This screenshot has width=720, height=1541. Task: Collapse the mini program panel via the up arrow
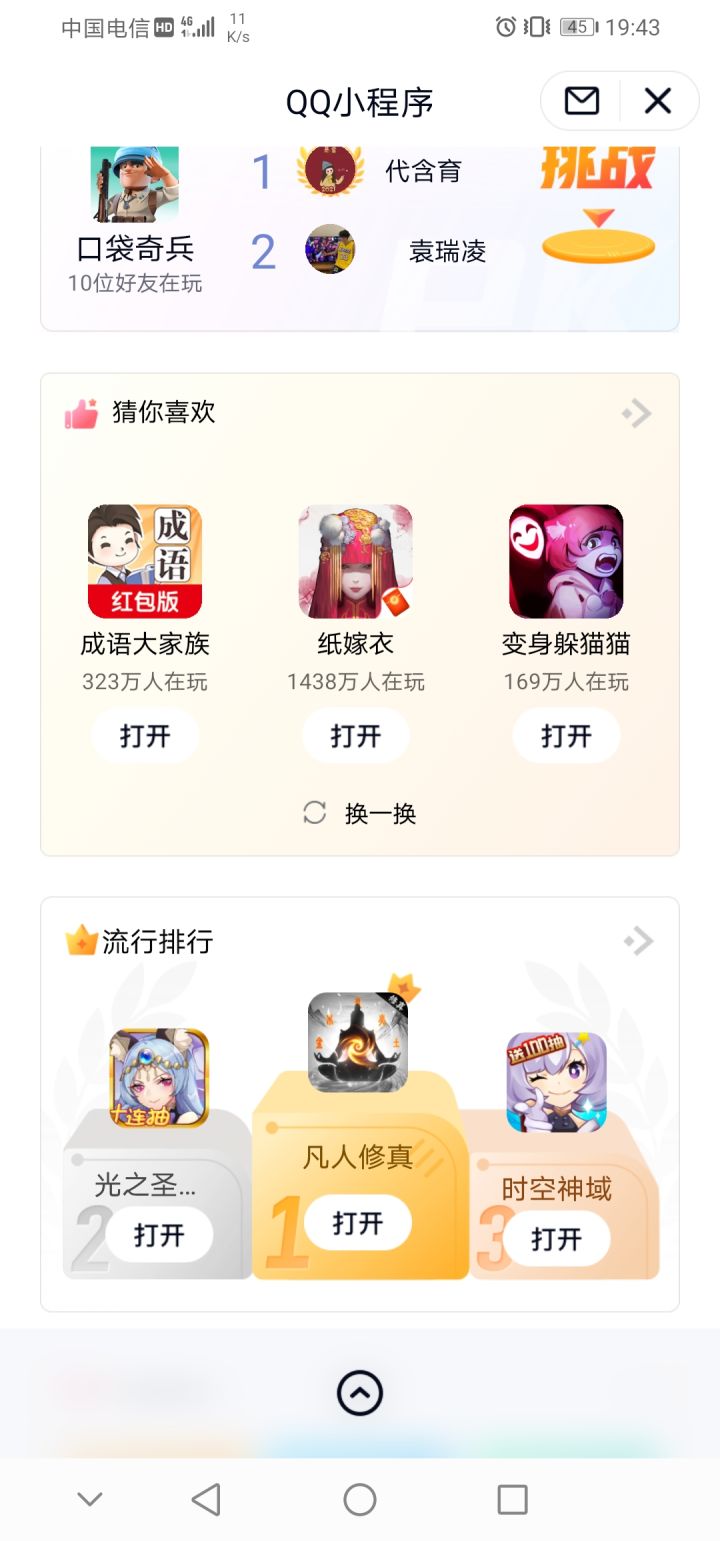click(x=360, y=1390)
